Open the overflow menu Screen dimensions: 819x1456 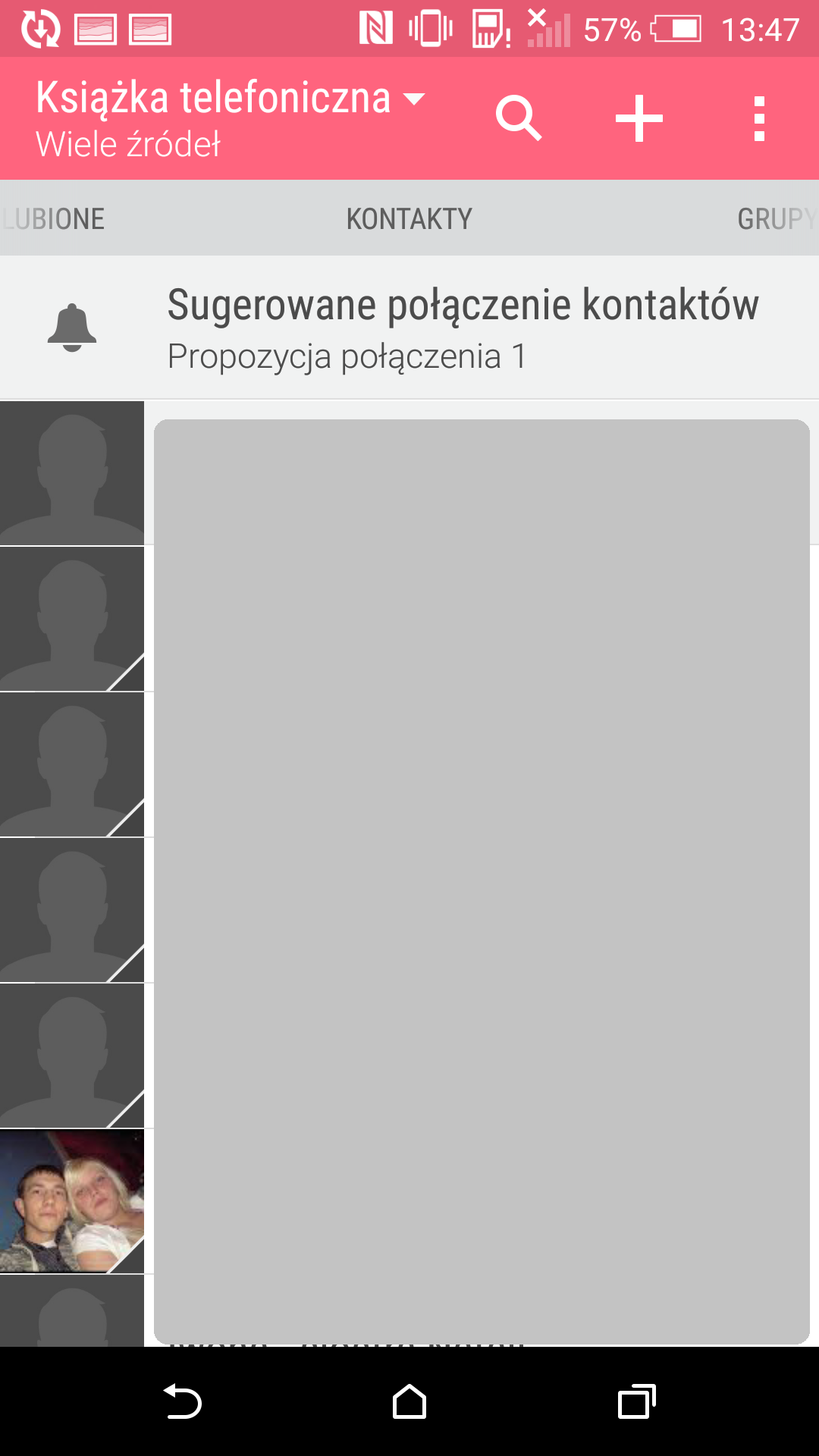(759, 118)
